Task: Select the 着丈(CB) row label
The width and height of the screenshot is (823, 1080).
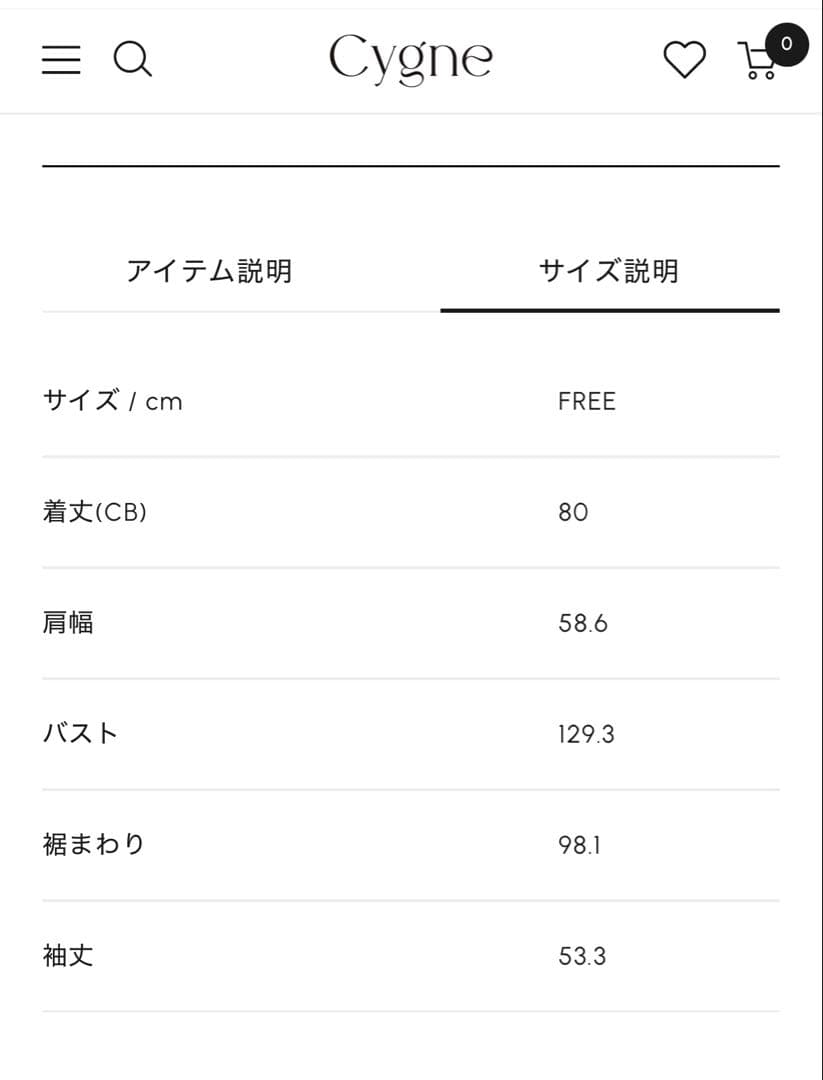Action: tap(96, 512)
